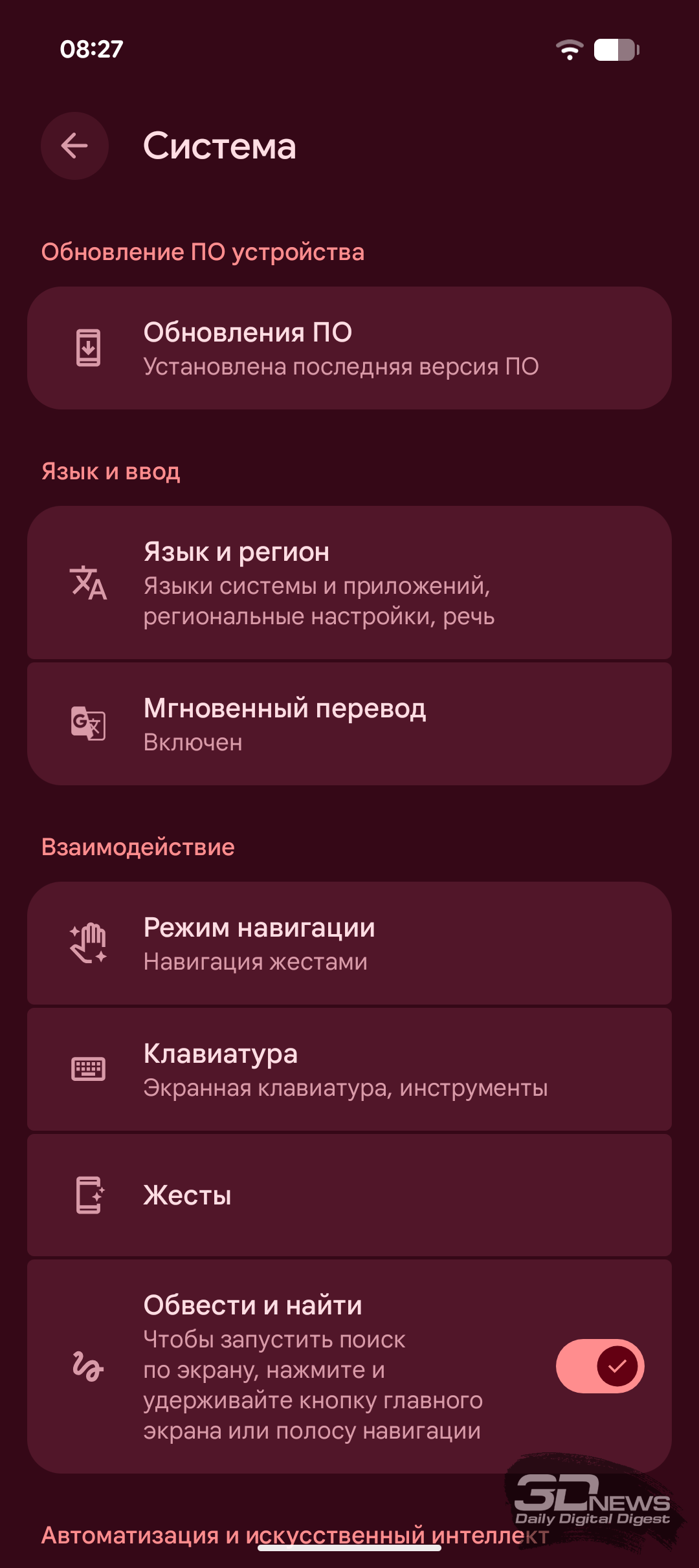Open Мгновенный перевод settings
The width and height of the screenshot is (699, 1568).
point(349,724)
